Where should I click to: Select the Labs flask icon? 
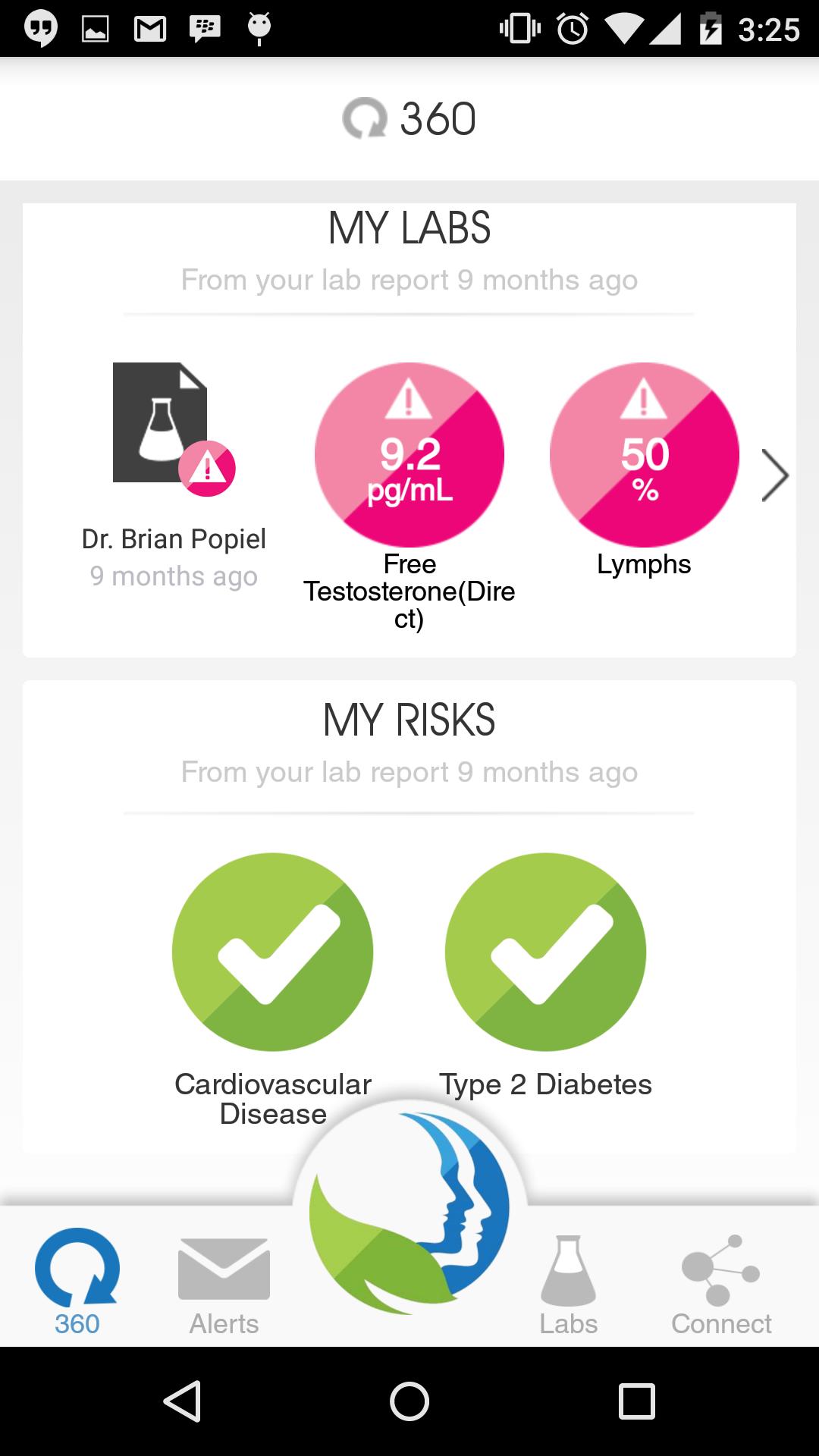(x=569, y=1282)
